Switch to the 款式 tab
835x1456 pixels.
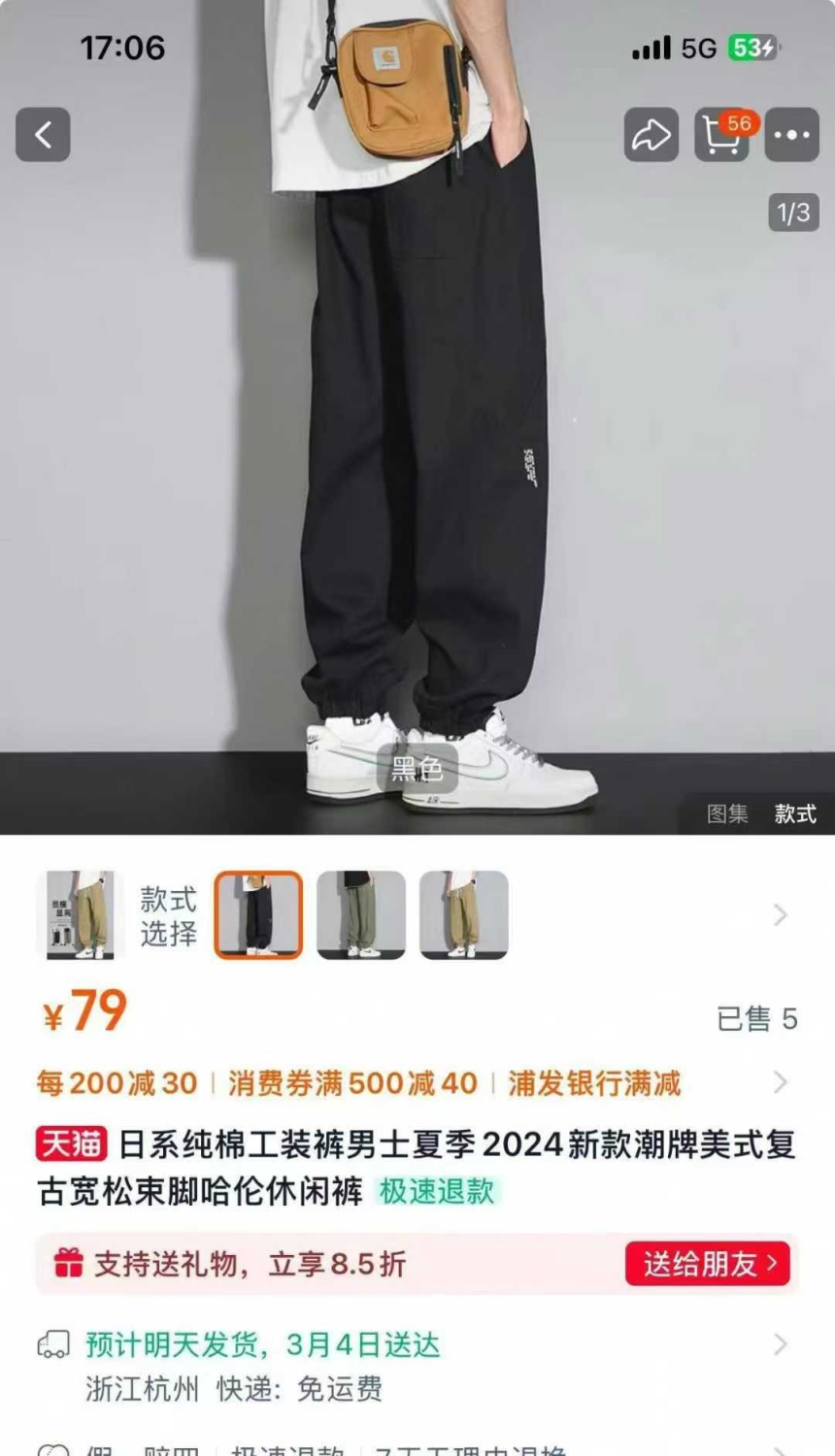click(795, 813)
